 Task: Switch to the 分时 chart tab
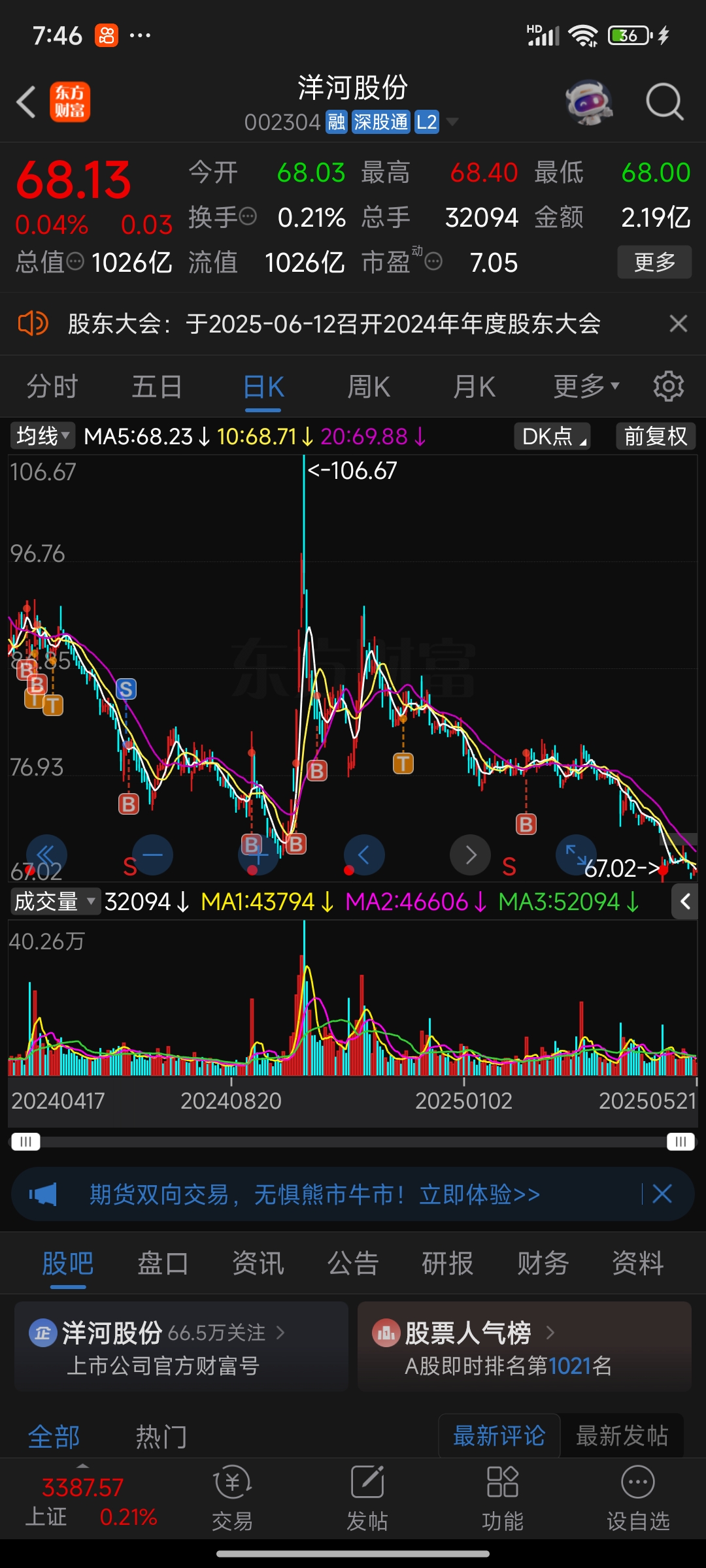[52, 387]
